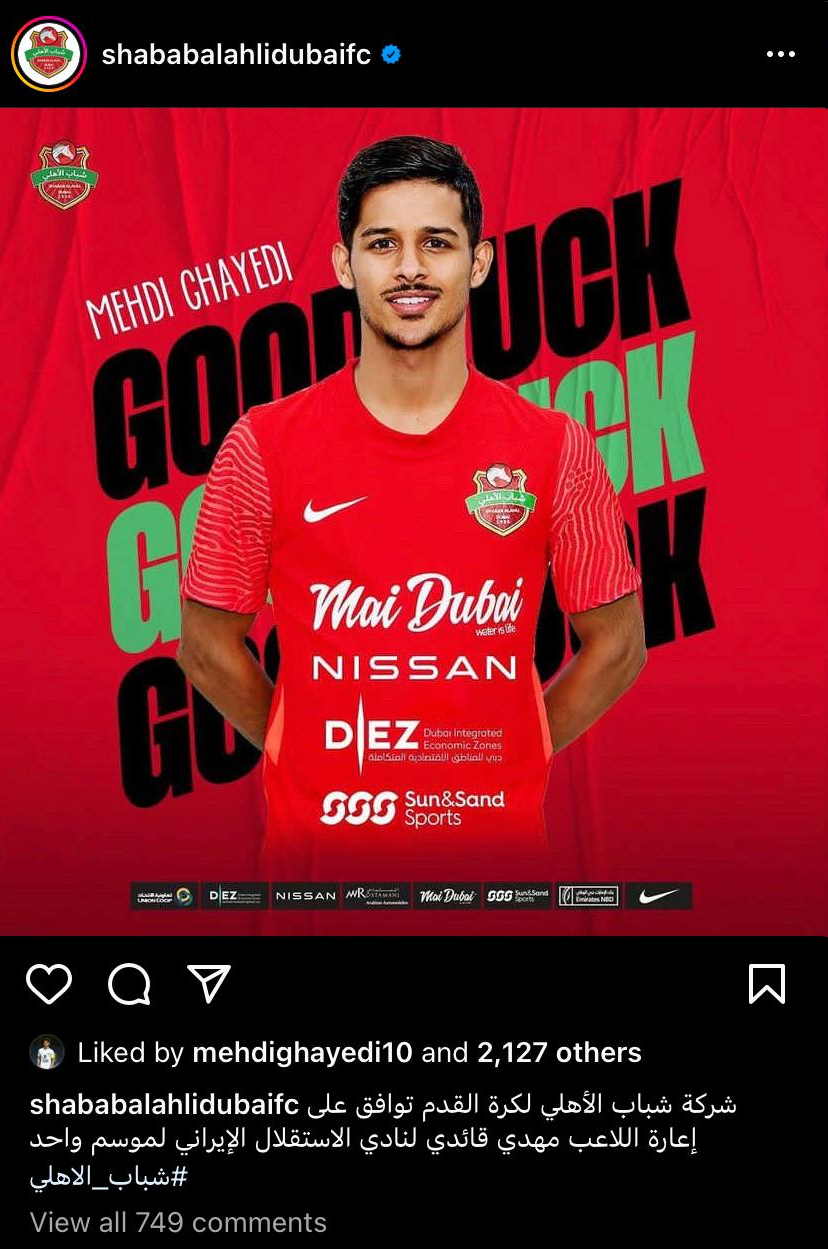View the 2,127 others who liked

click(x=559, y=1052)
